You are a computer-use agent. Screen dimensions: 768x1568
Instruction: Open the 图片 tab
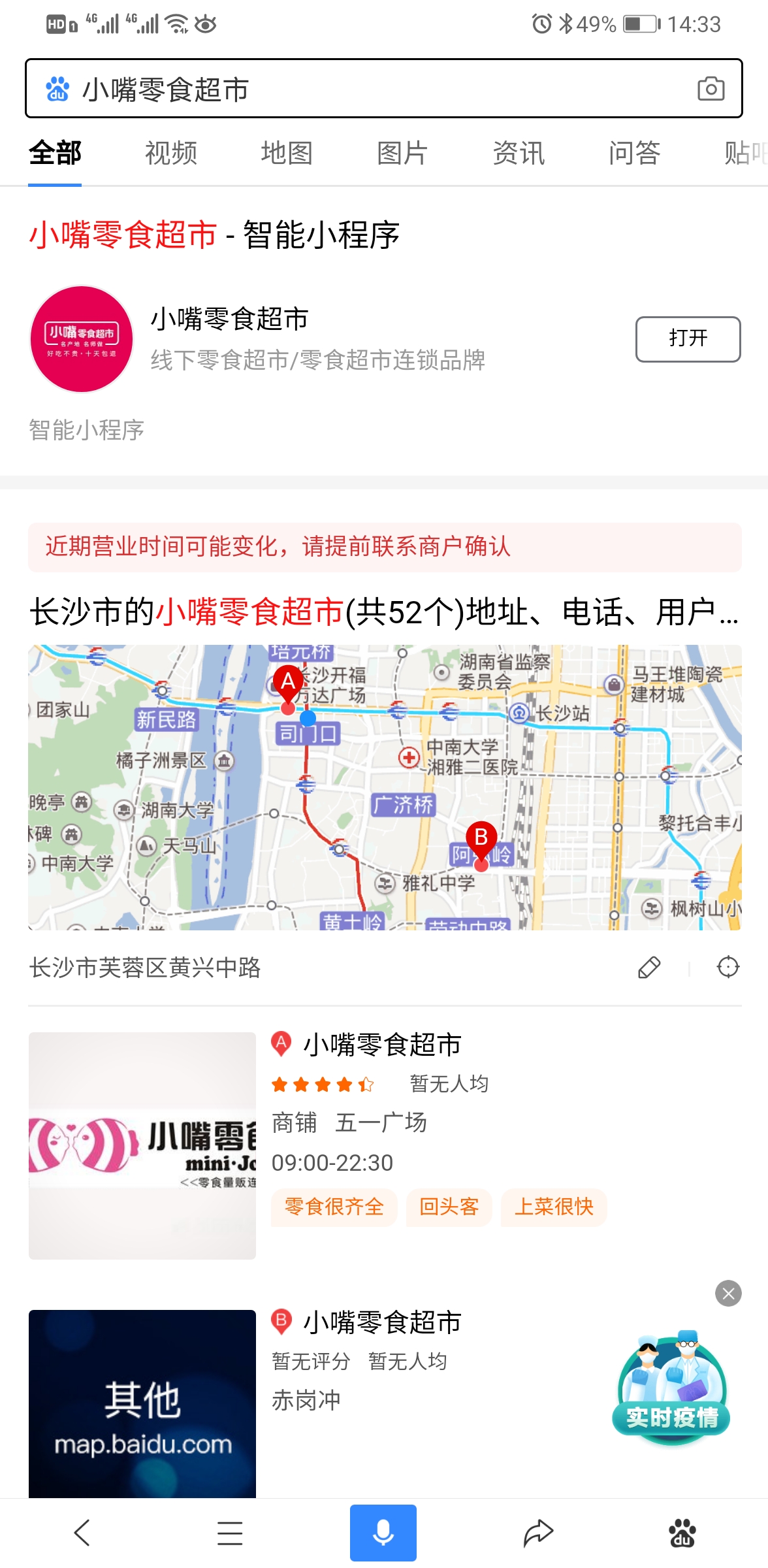coord(401,152)
